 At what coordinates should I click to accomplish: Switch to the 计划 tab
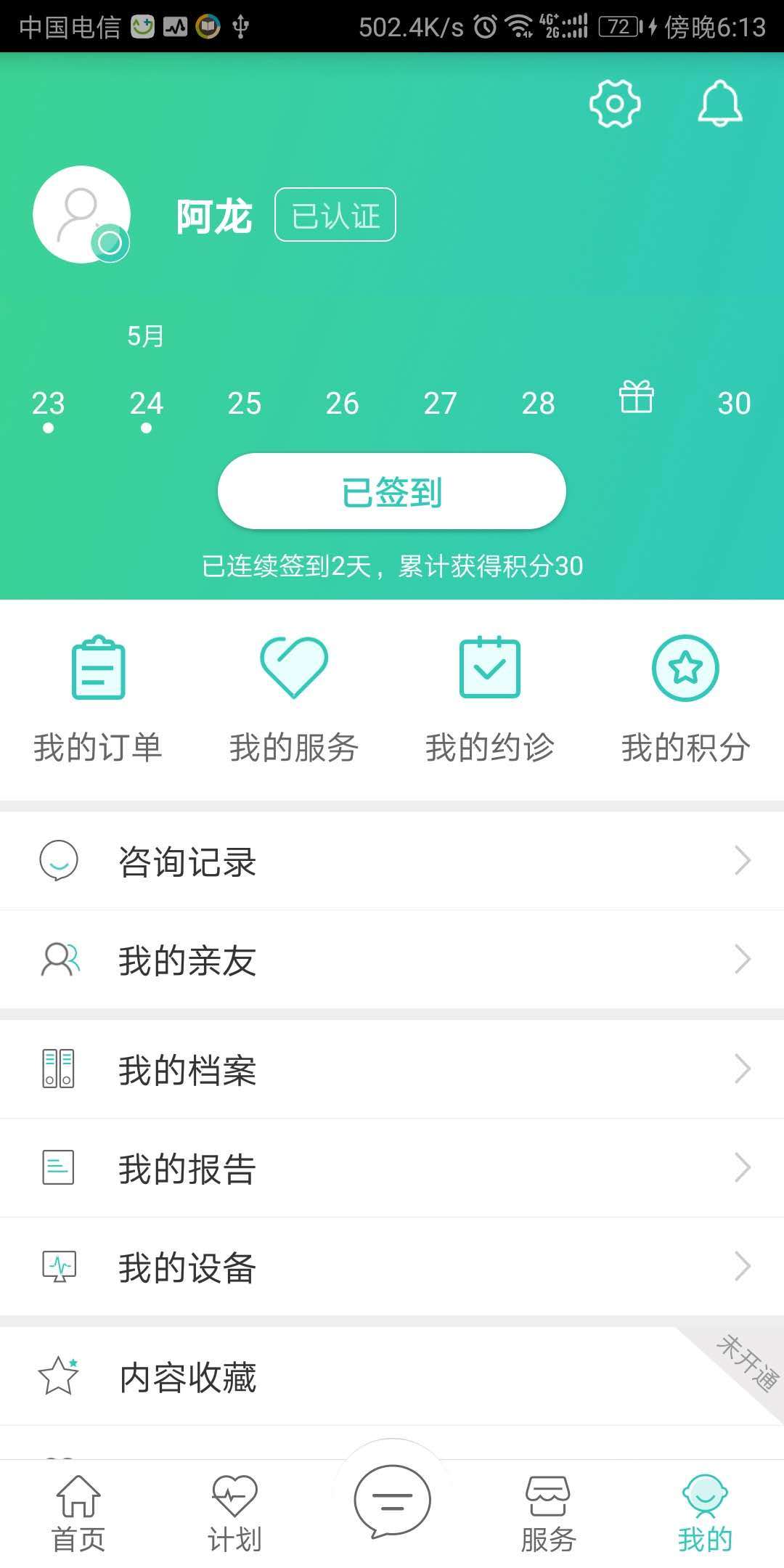pos(234,1514)
